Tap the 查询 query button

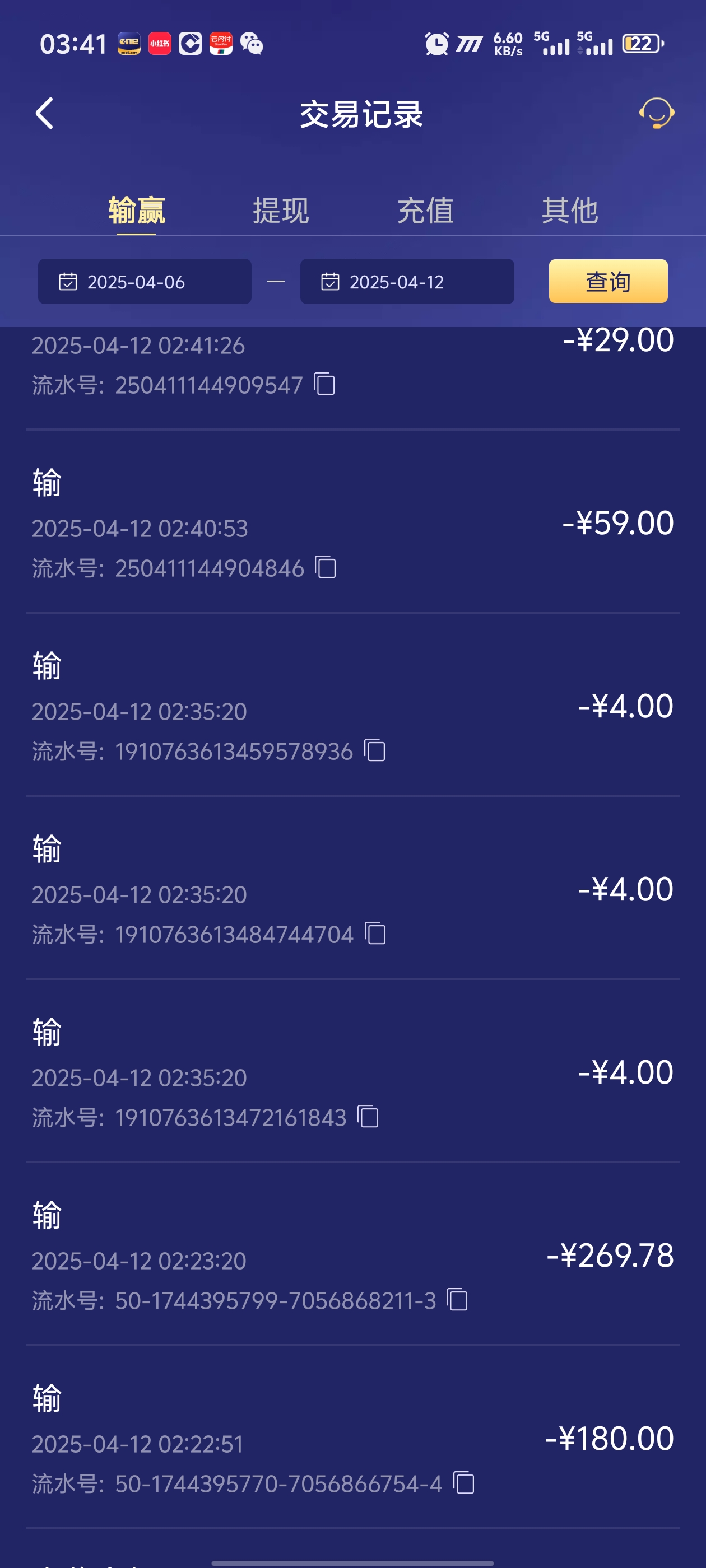tap(607, 281)
